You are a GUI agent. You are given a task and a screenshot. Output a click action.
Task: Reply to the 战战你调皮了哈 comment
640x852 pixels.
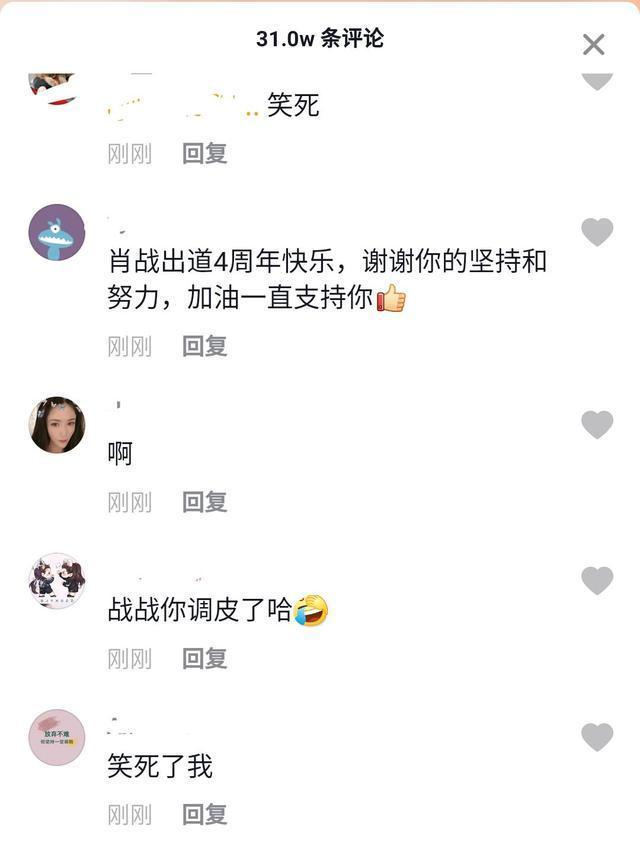[204, 658]
